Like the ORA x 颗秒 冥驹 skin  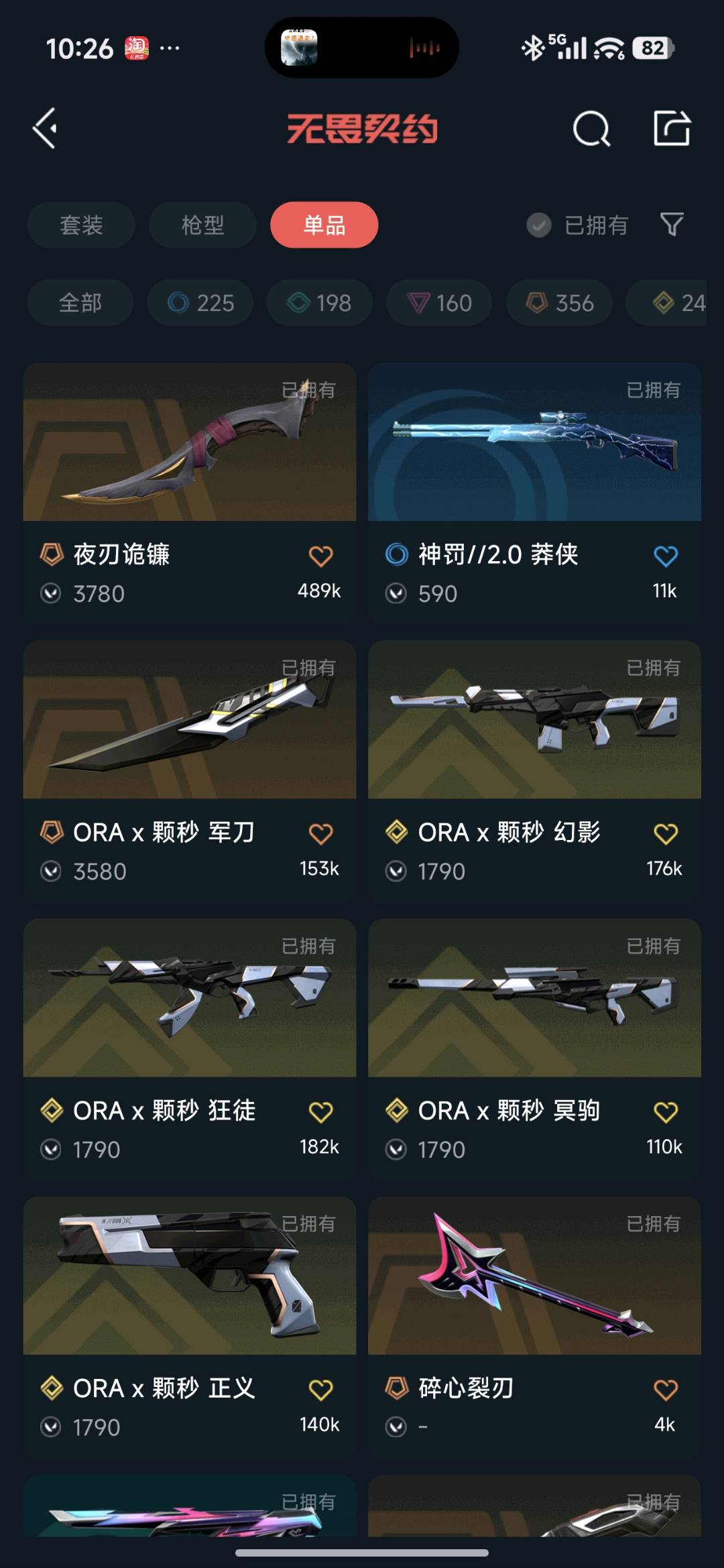point(665,1111)
